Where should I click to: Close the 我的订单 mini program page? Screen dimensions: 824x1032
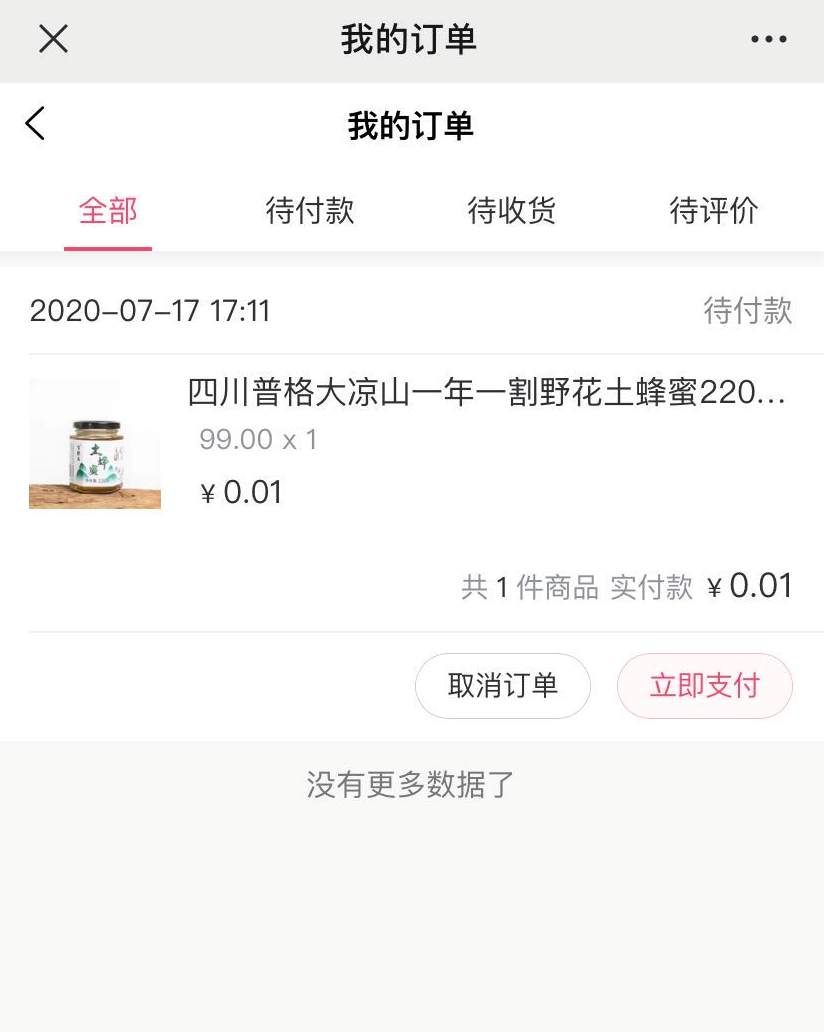pyautogui.click(x=53, y=39)
